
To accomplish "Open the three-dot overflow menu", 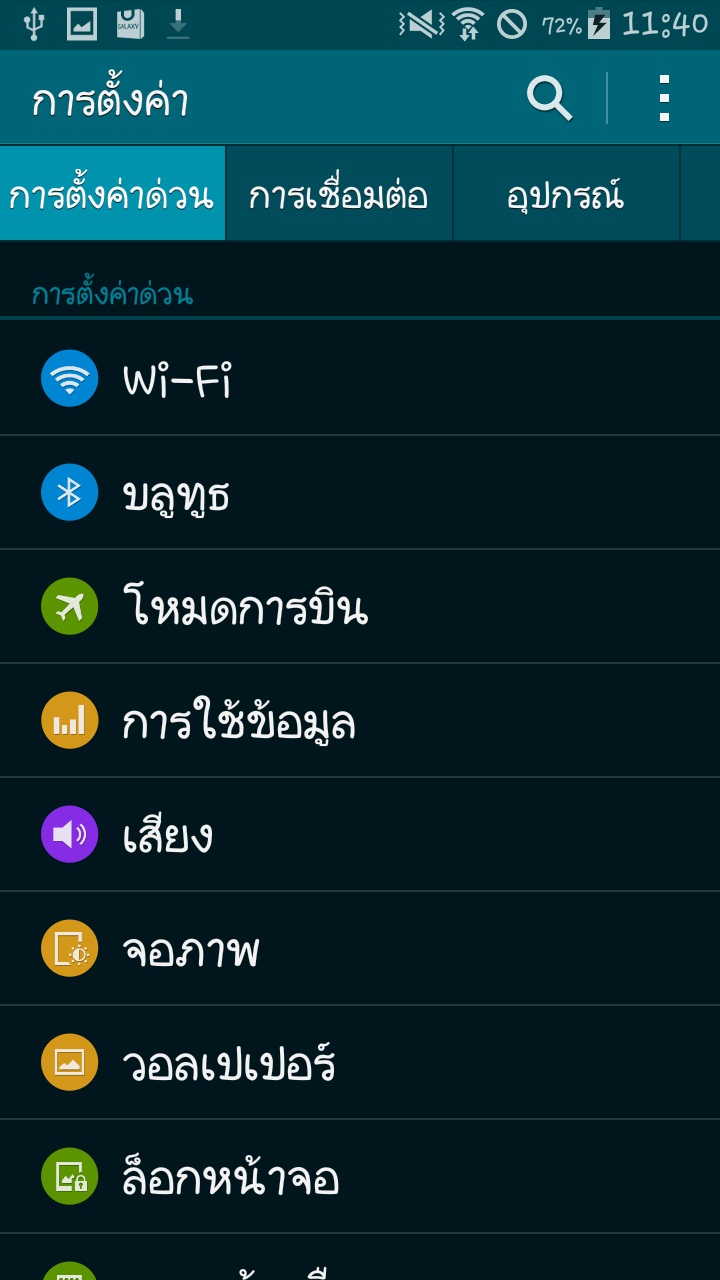I will click(664, 99).
